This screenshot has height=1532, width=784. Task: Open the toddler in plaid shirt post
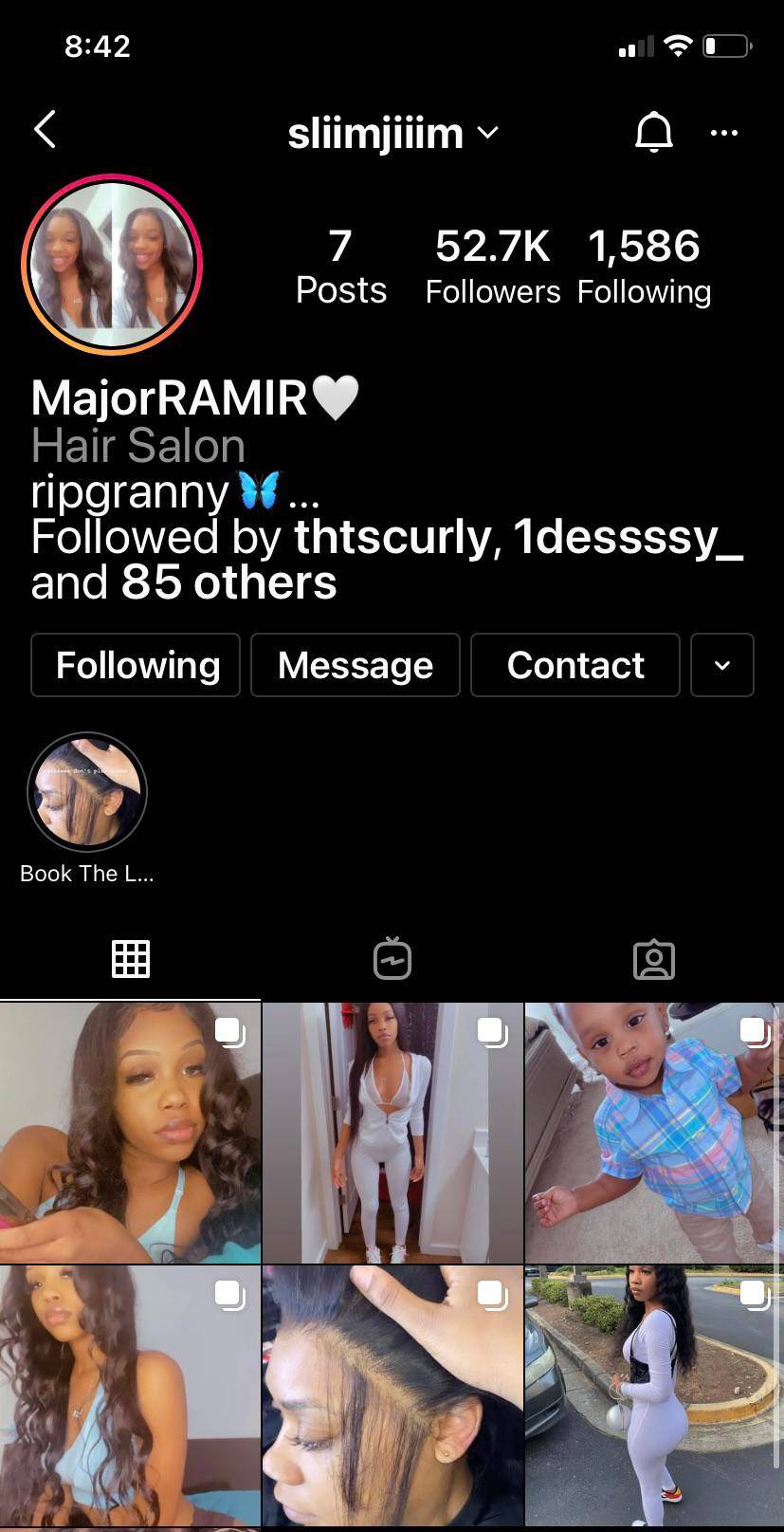(654, 1133)
